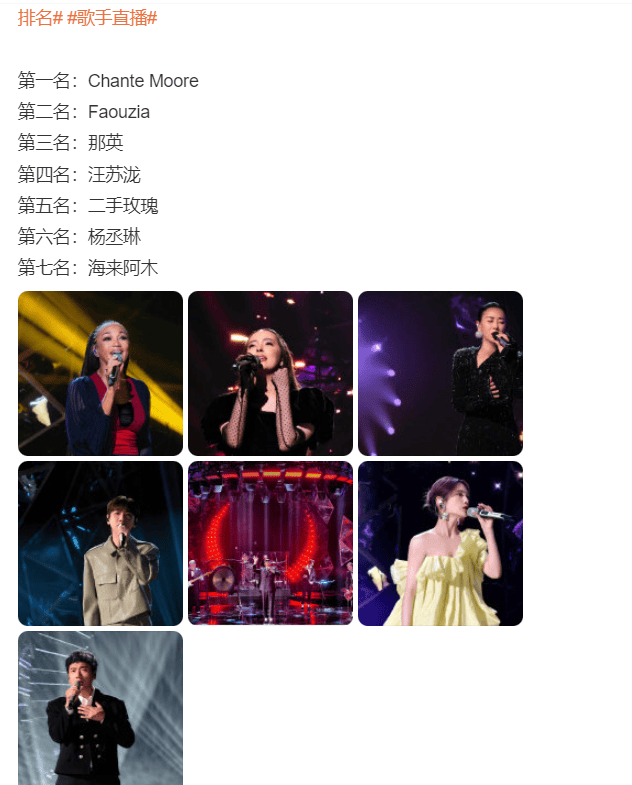Open the band on red-lit stage photo
Image resolution: width=632 pixels, height=785 pixels.
point(270,543)
